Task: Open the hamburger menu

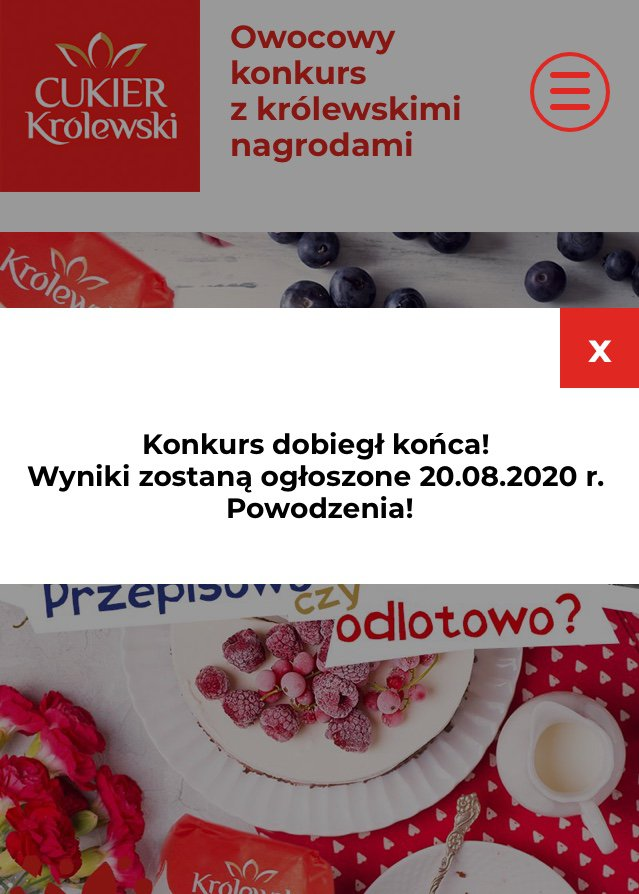Action: pyautogui.click(x=569, y=92)
